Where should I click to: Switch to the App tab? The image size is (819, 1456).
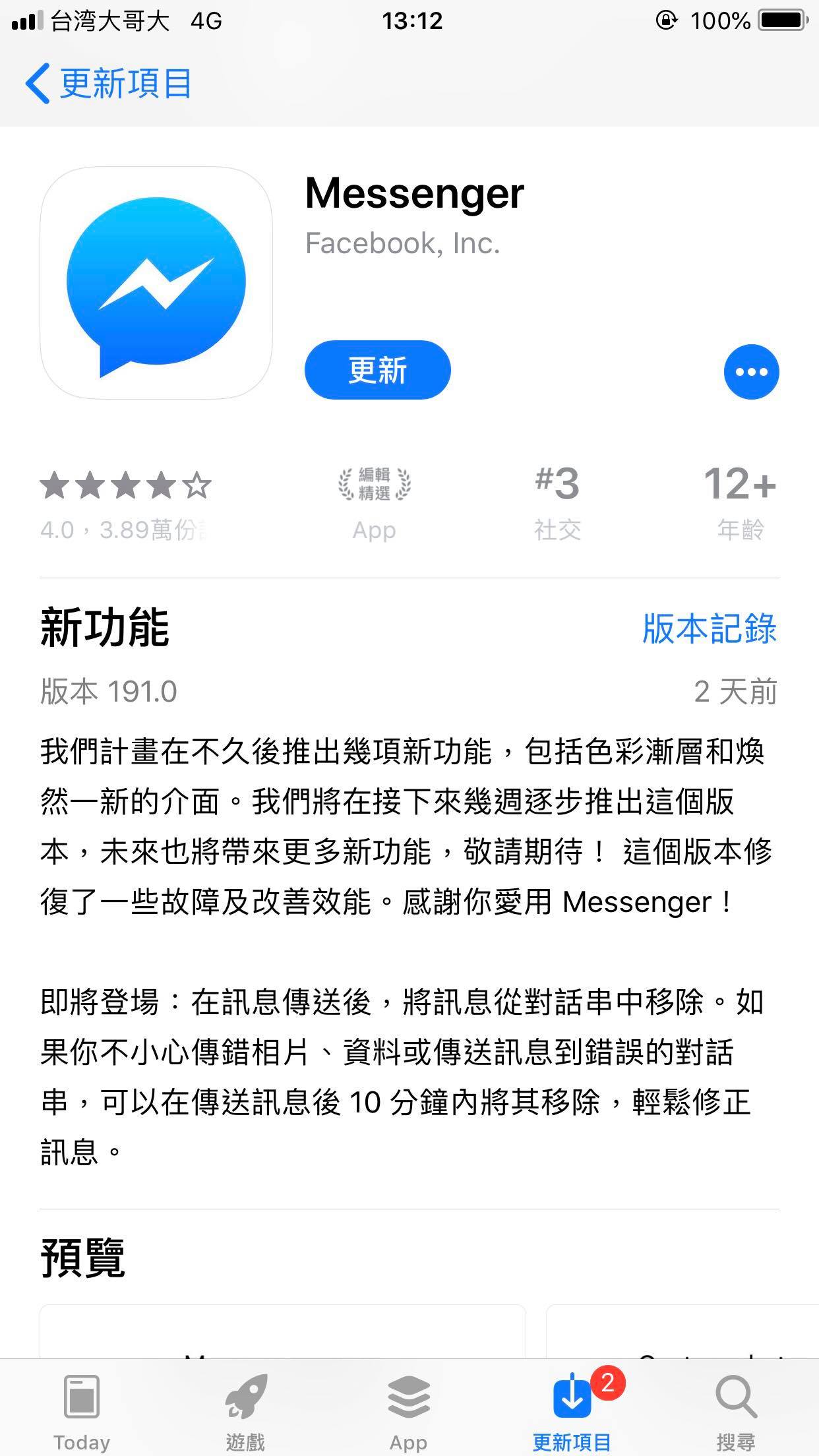[x=409, y=1409]
